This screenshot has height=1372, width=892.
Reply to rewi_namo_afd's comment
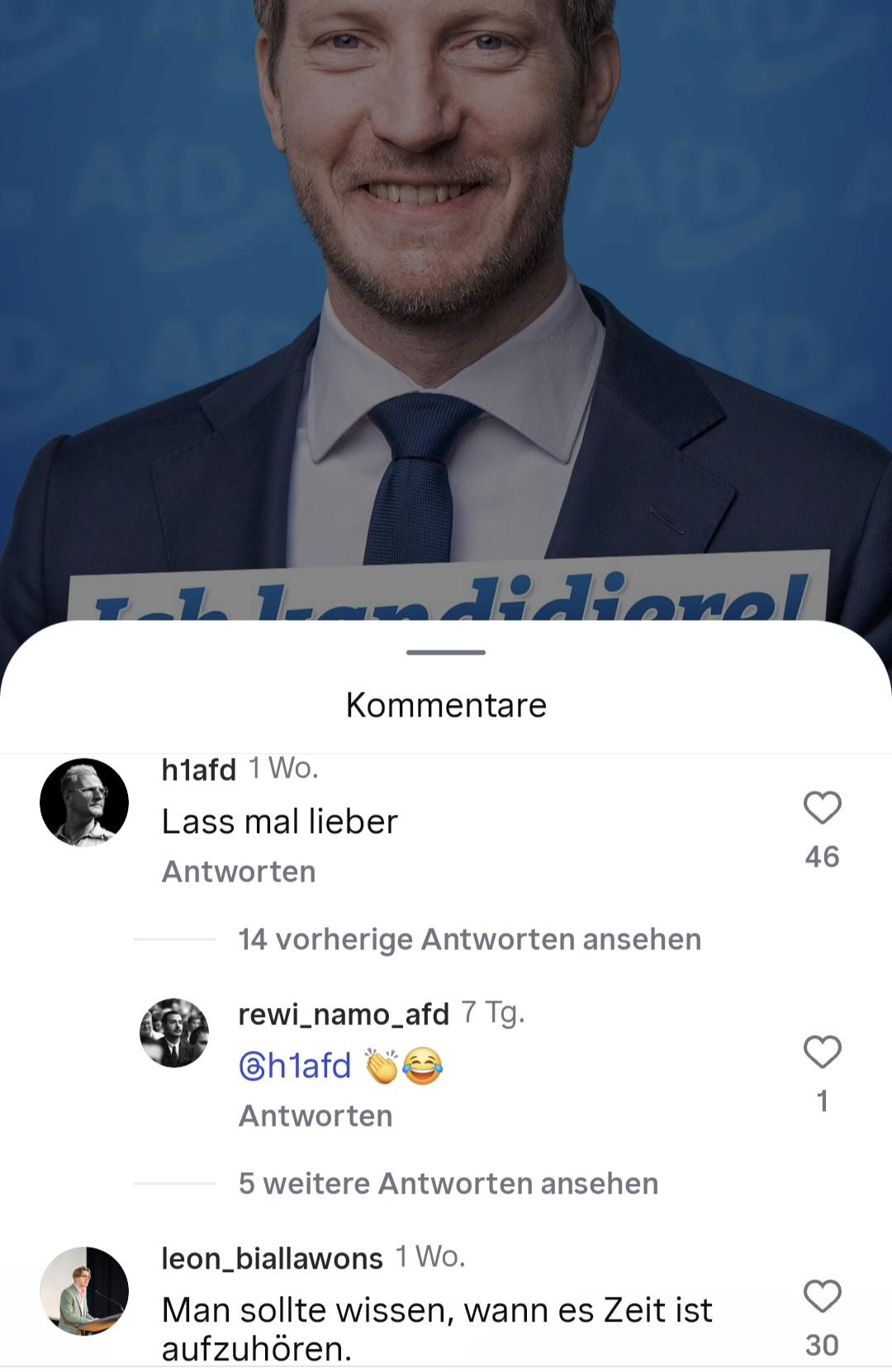tap(316, 1116)
